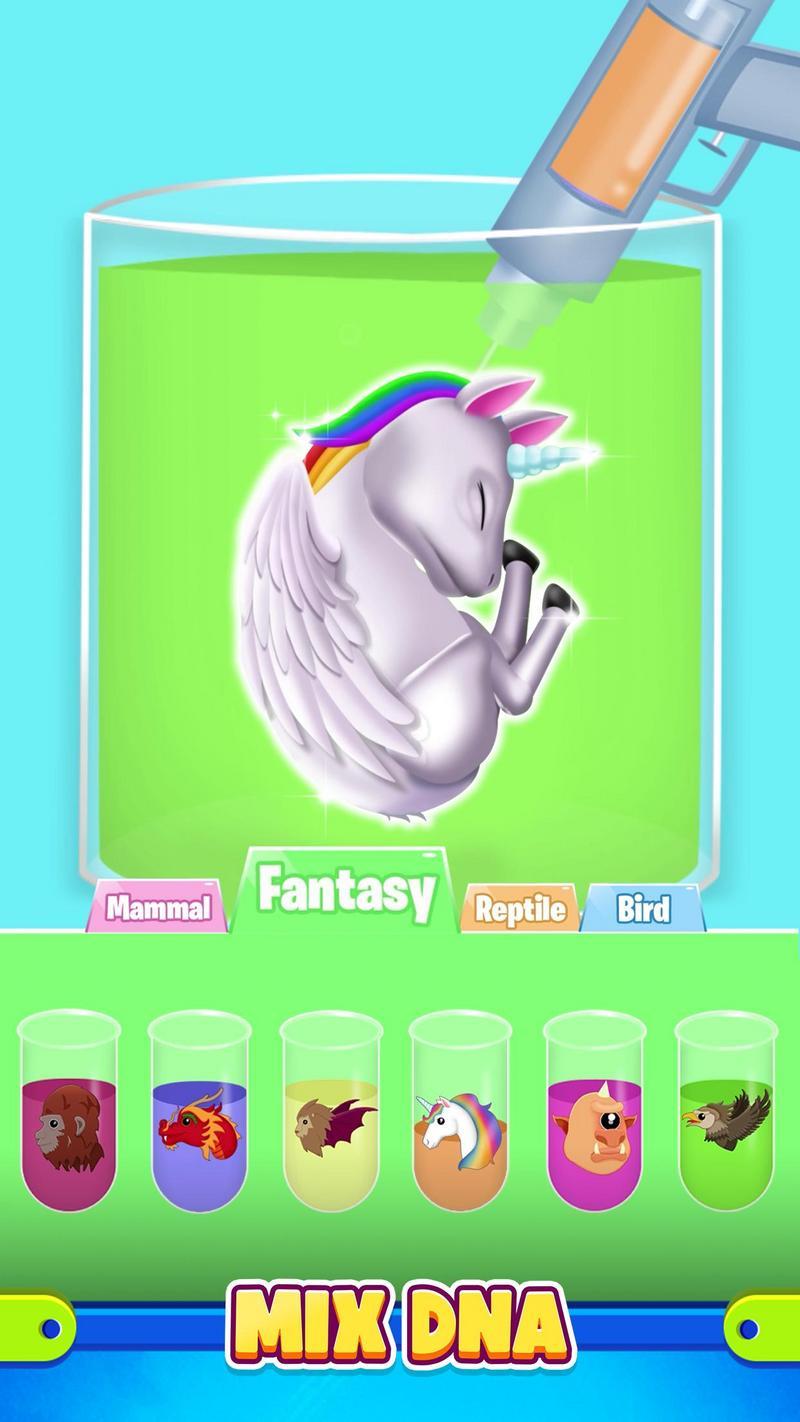Select the Fantasy tab
The width and height of the screenshot is (800, 1422).
[346, 889]
